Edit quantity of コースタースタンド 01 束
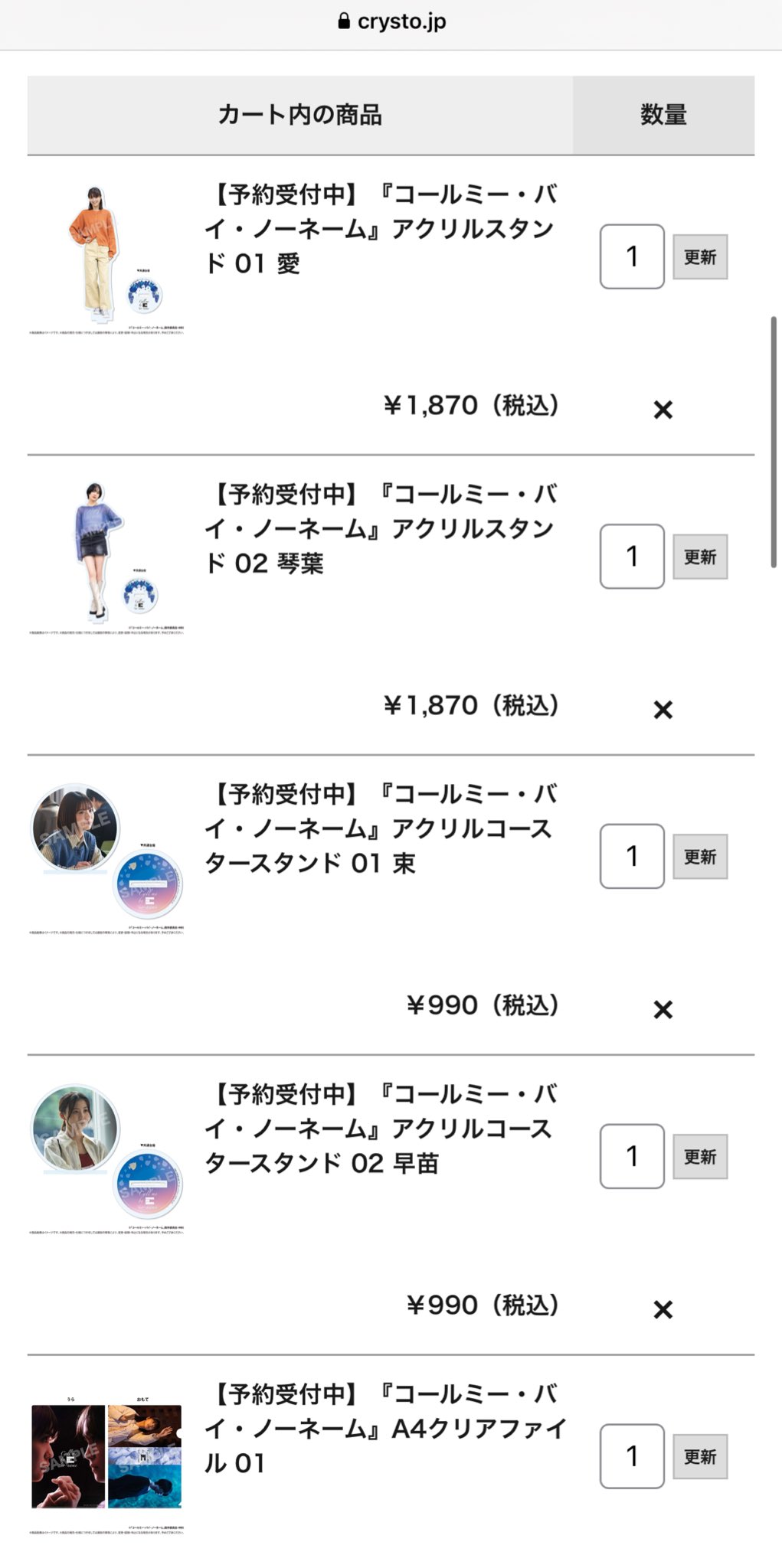Screen dimensions: 782x1568 click(x=632, y=857)
